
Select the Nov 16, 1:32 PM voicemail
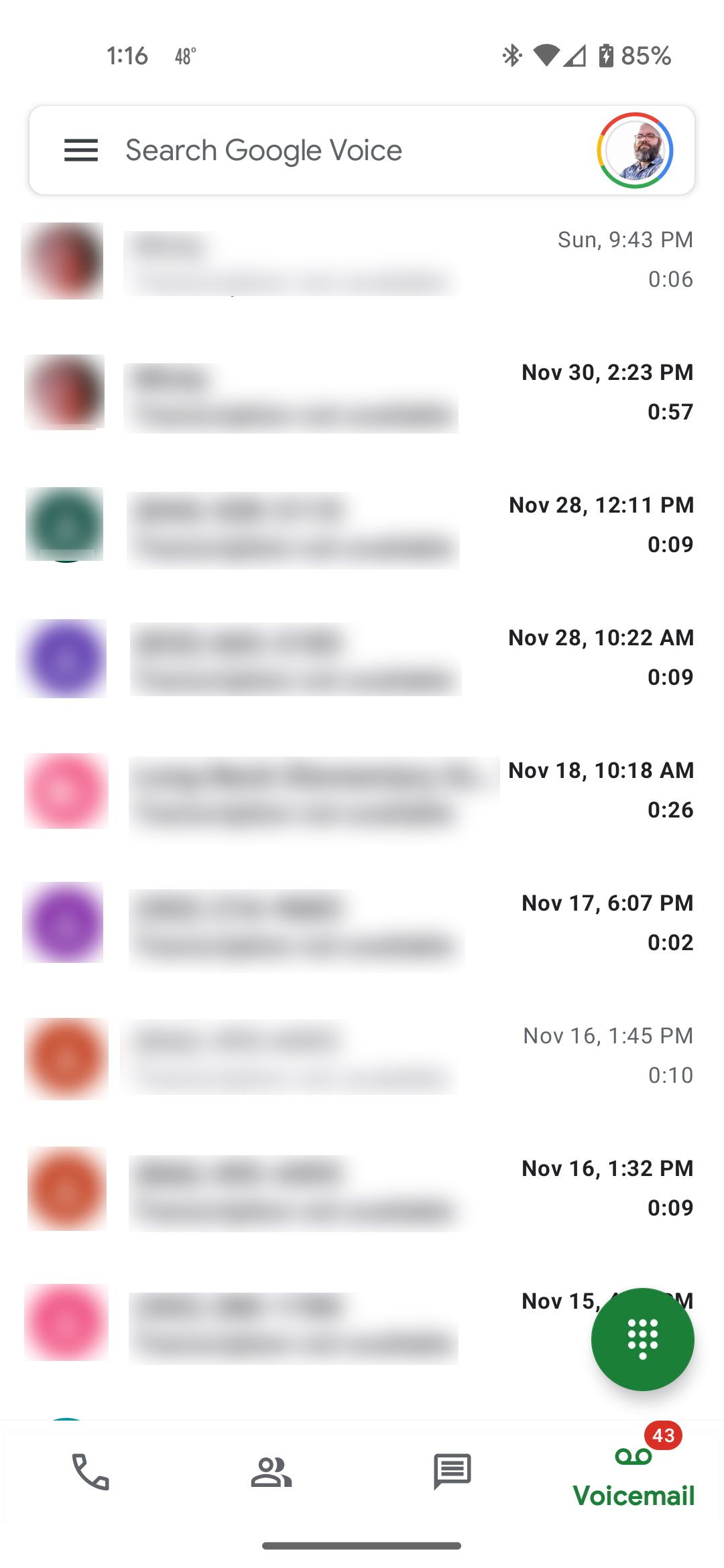362,1189
